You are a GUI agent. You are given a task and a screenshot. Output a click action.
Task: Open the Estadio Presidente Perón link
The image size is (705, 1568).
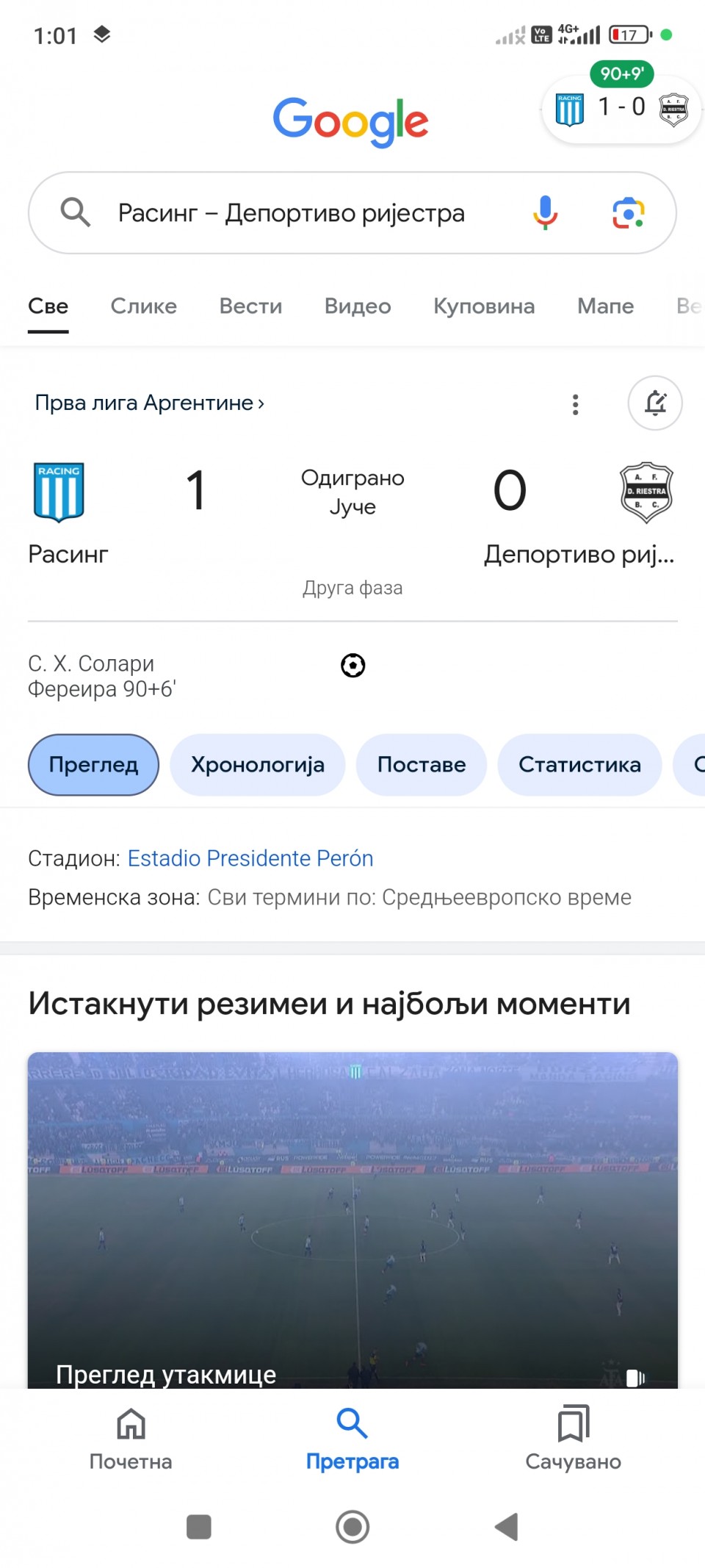pyautogui.click(x=250, y=858)
